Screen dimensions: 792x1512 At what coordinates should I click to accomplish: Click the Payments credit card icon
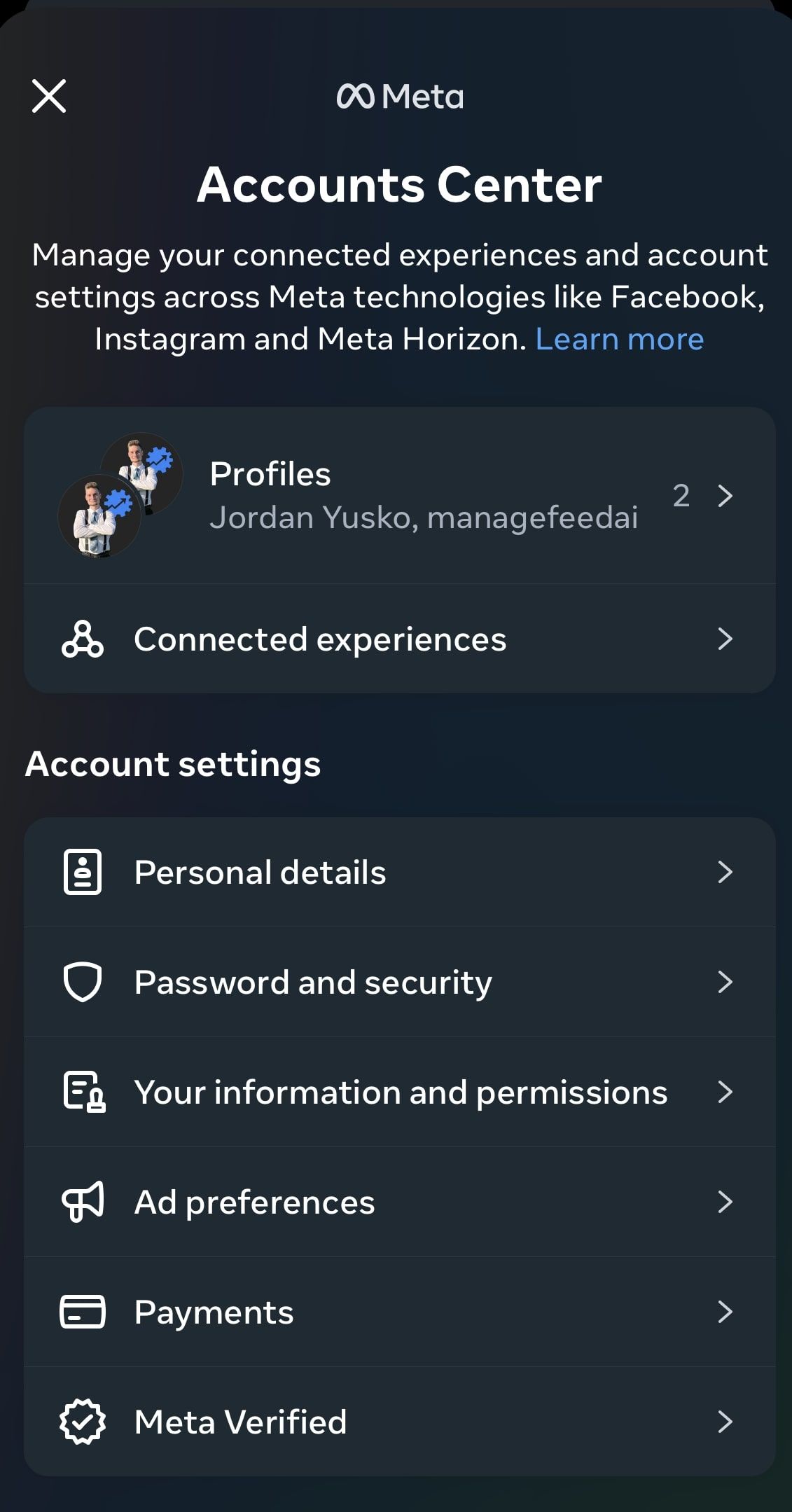click(83, 1311)
